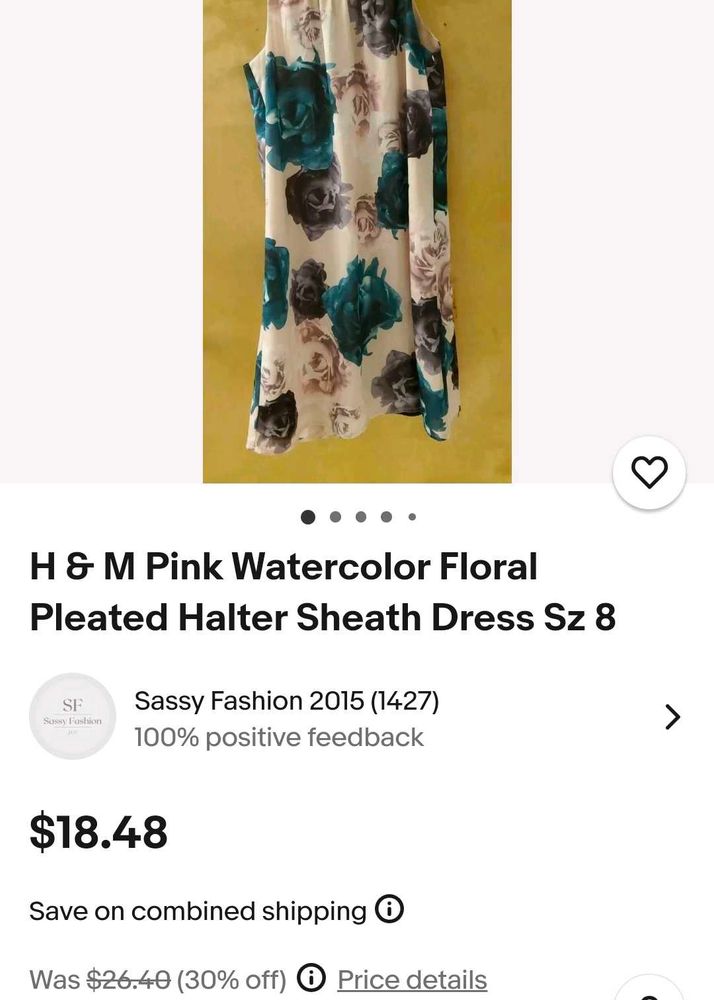Open the Price details link

[412, 979]
